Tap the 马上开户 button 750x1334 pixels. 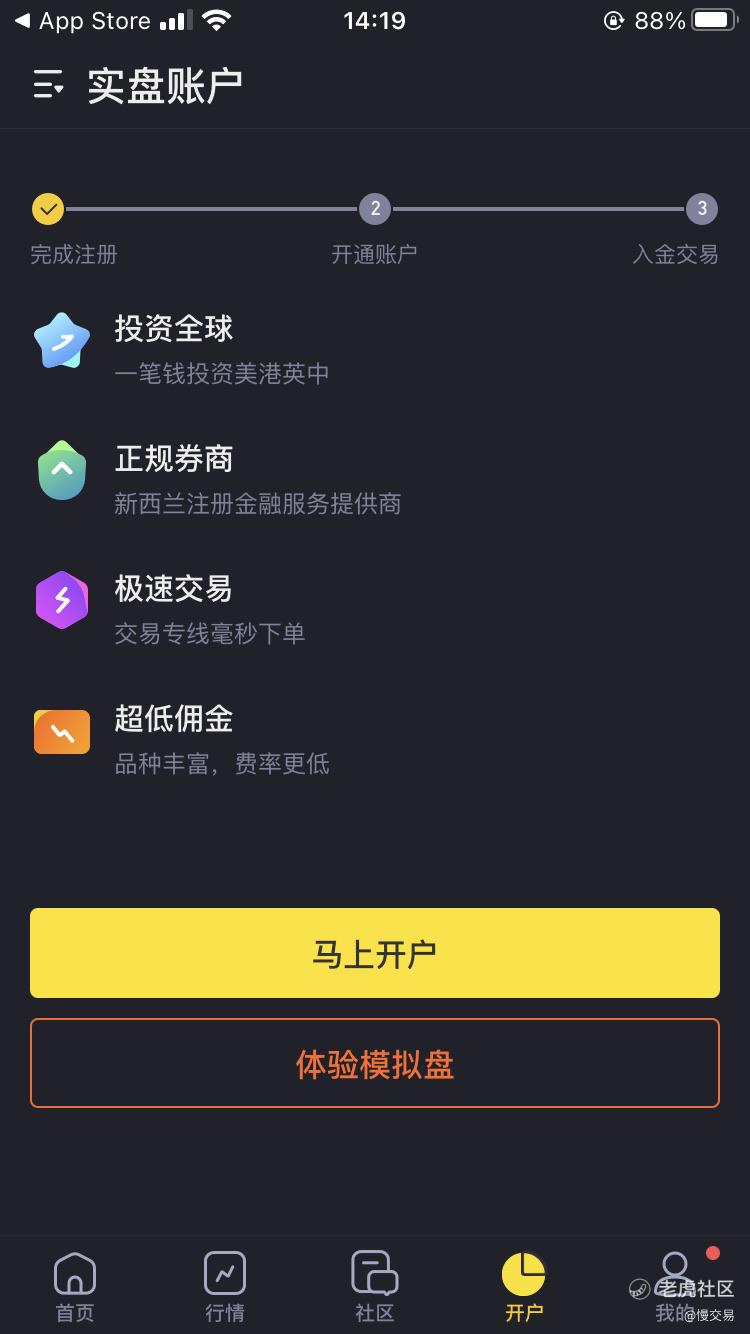click(375, 953)
